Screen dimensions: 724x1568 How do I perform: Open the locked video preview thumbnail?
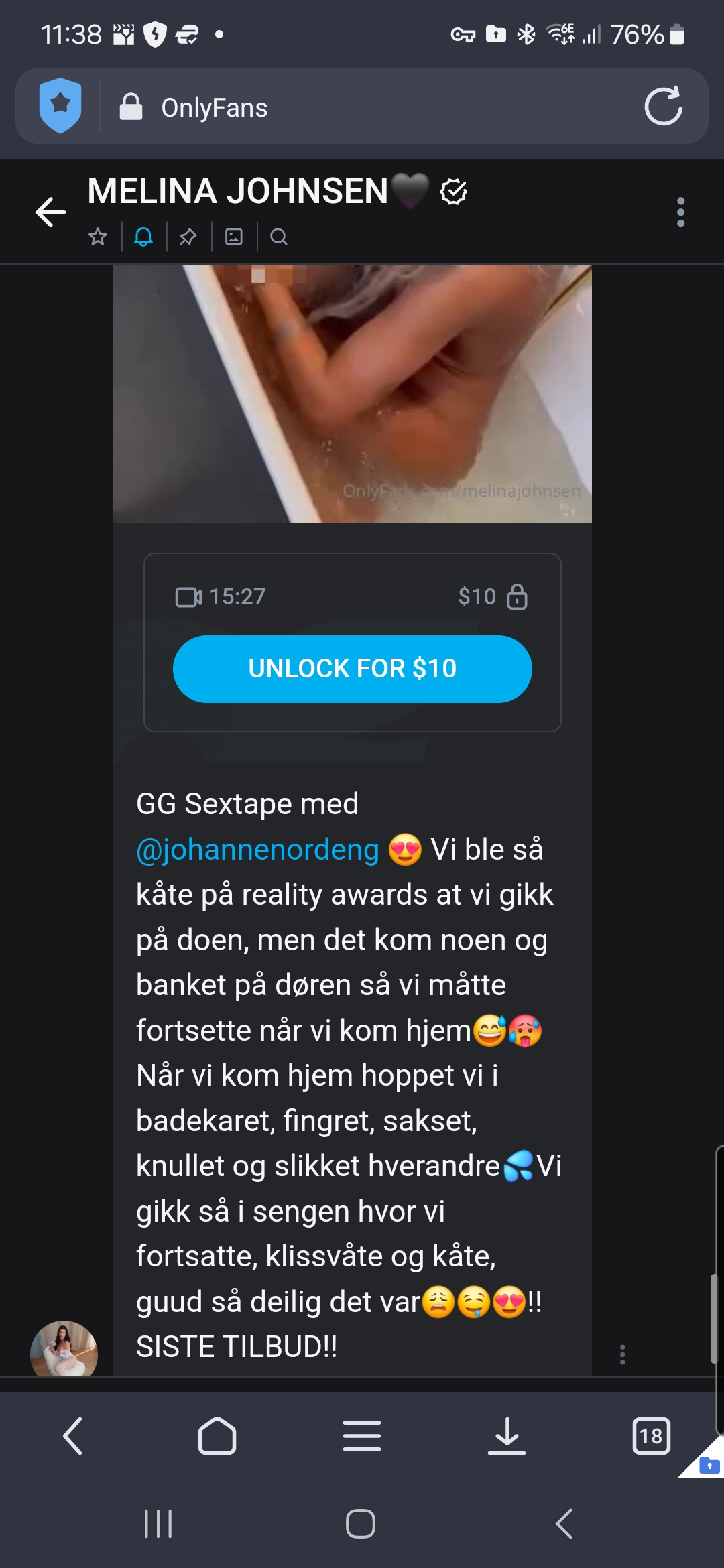pos(353,394)
